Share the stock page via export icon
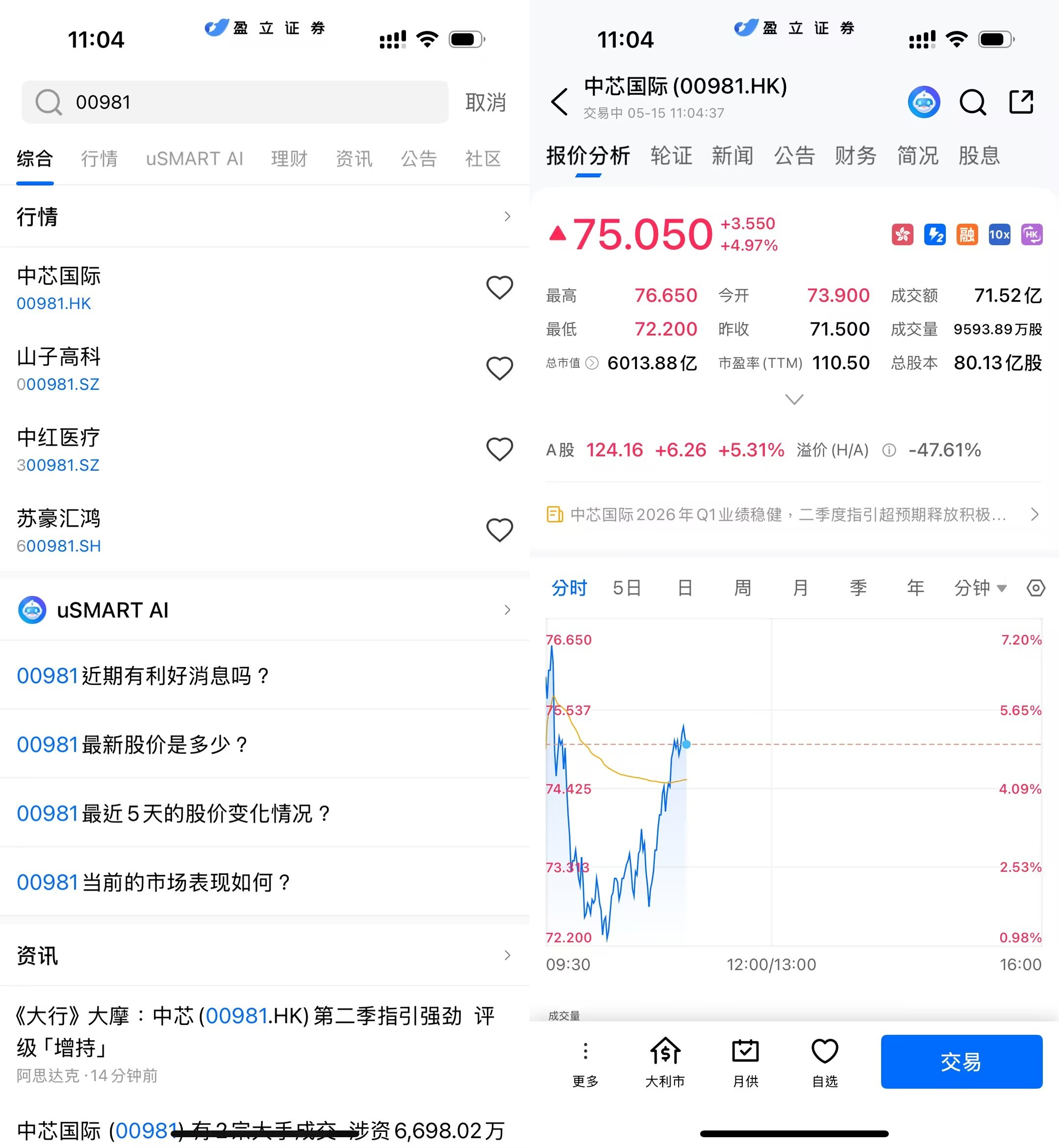 1021,102
